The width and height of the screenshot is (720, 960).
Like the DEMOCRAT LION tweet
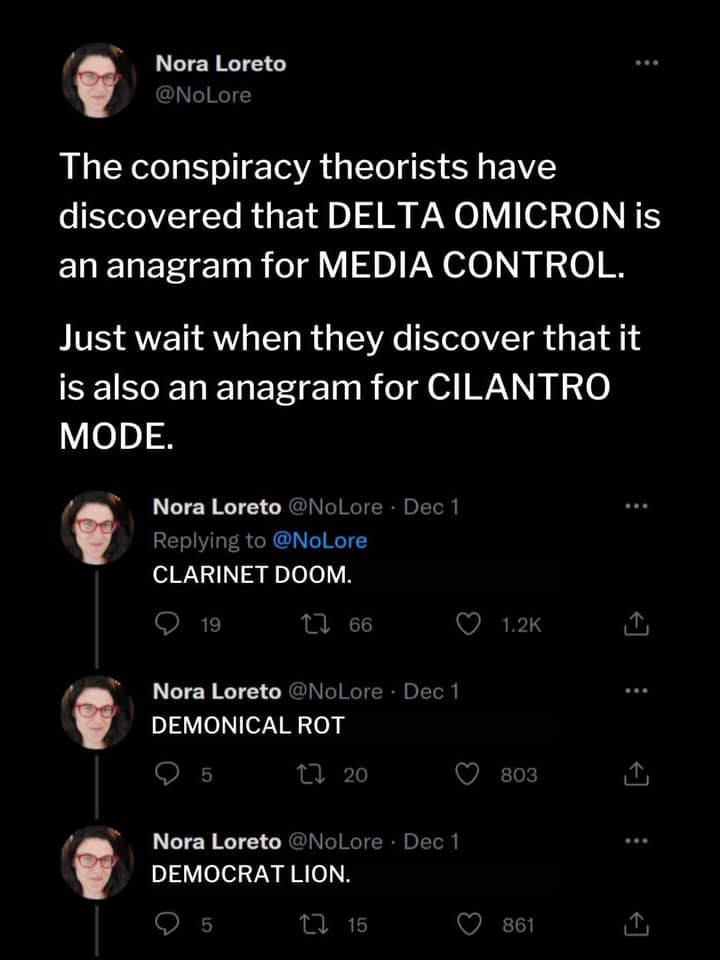click(467, 925)
